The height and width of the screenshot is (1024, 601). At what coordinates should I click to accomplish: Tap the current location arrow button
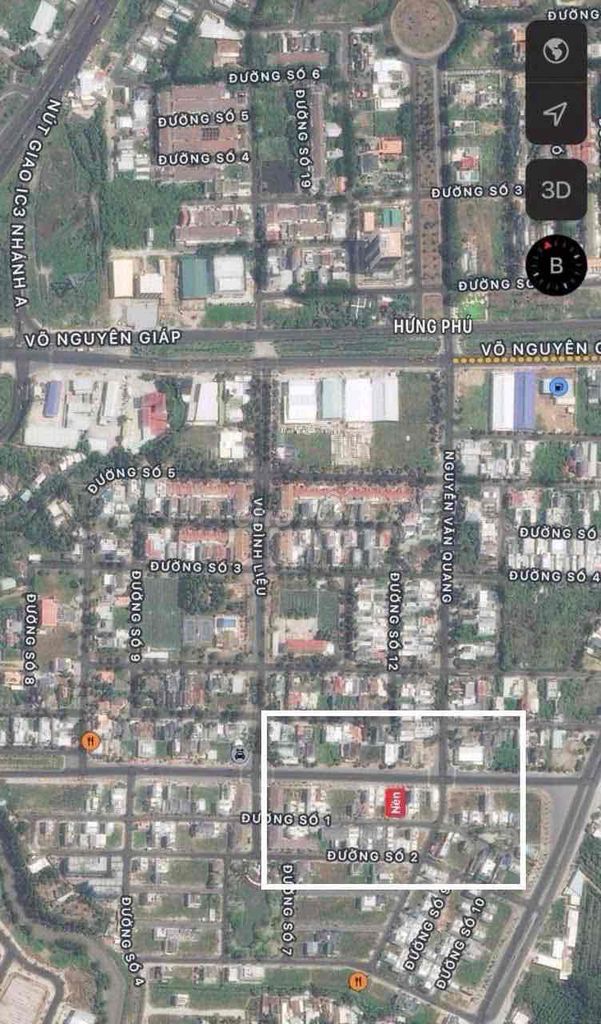556,113
